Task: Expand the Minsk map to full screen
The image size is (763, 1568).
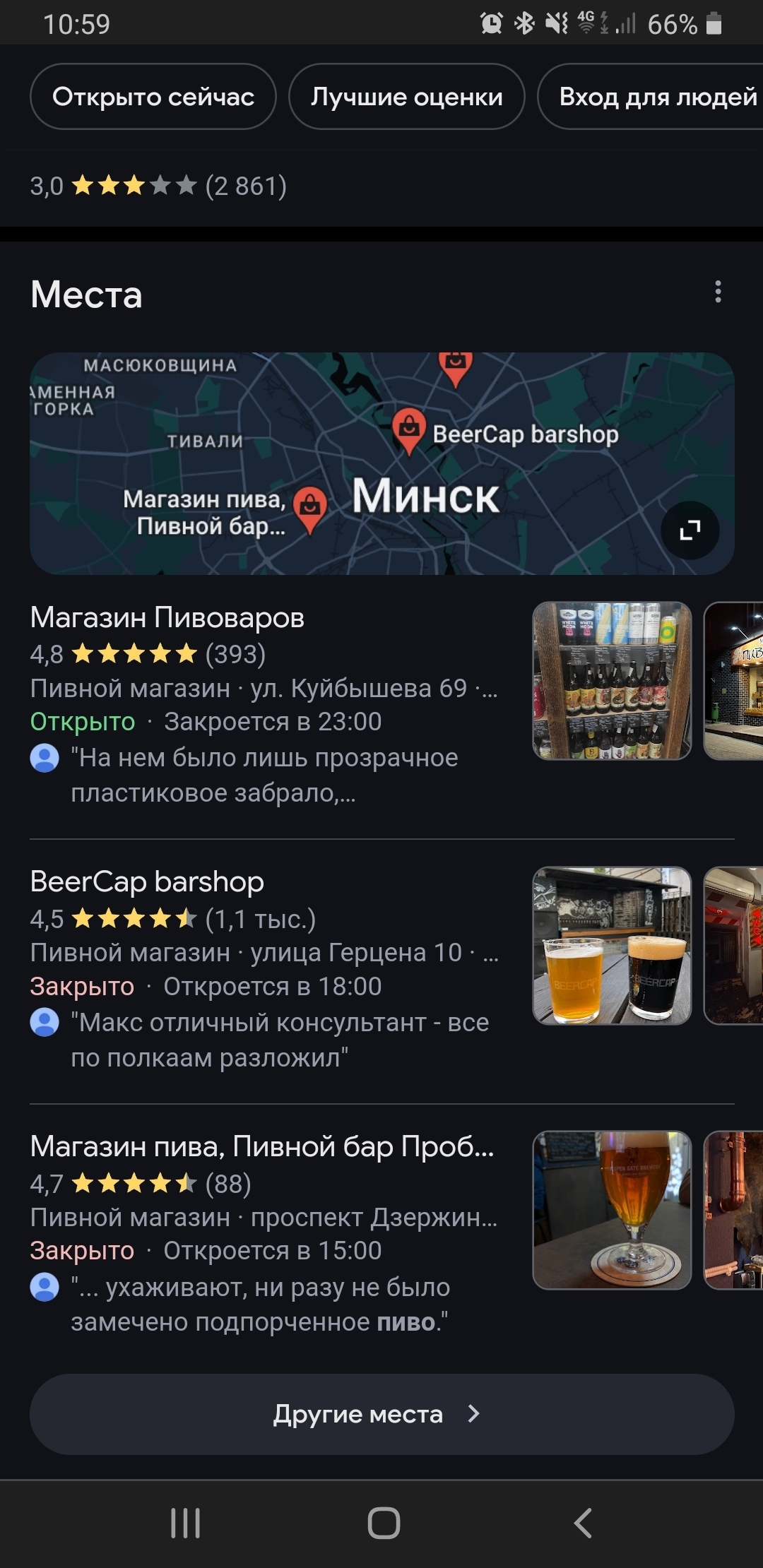Action: point(690,530)
